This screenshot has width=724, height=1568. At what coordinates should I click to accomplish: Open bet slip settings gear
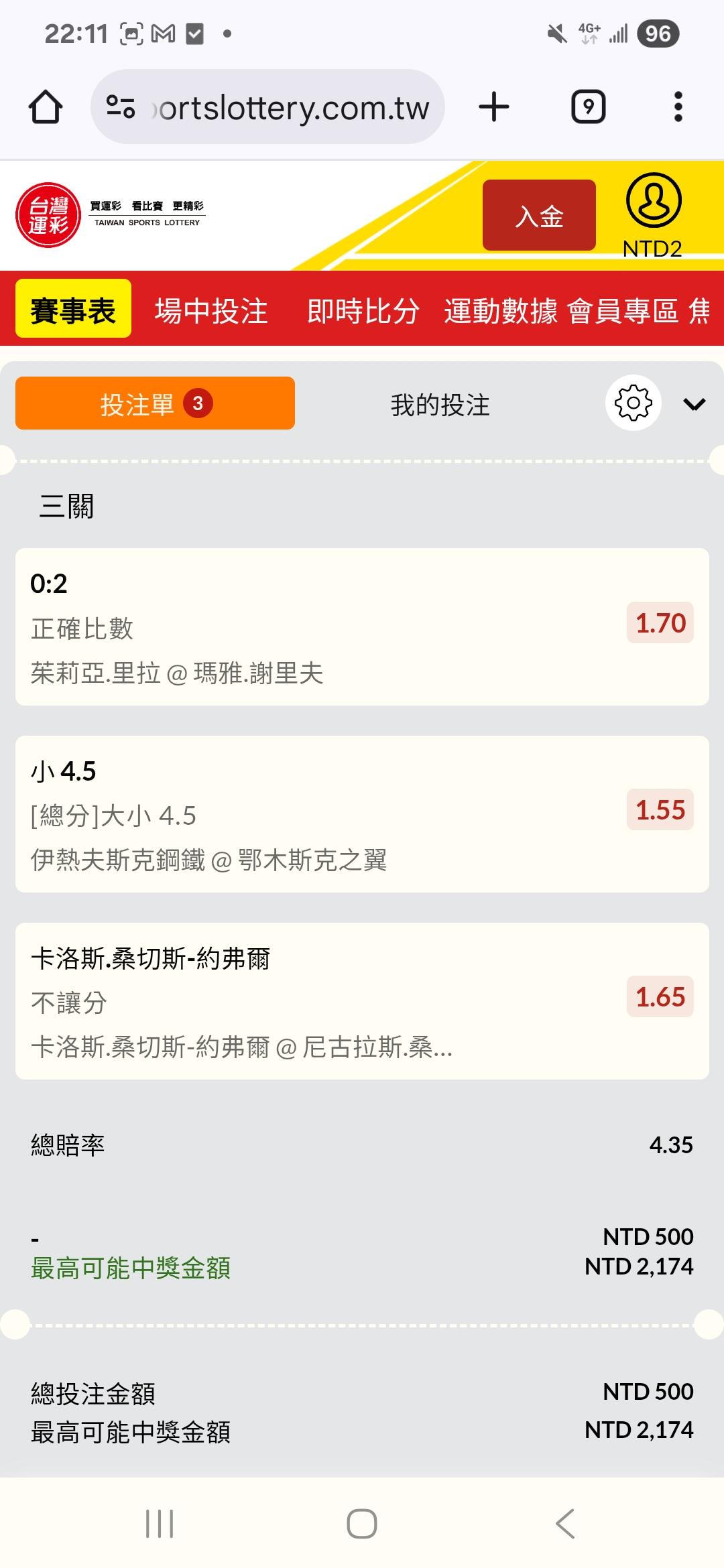coord(633,403)
